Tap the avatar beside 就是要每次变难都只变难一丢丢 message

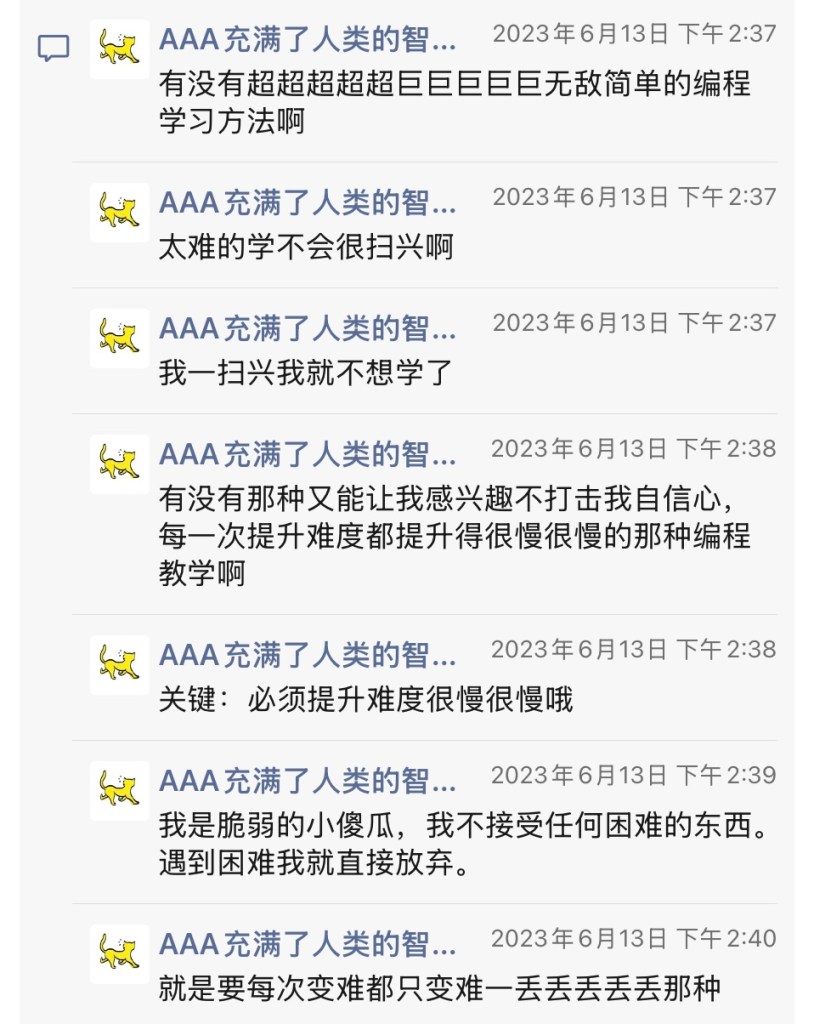[119, 953]
